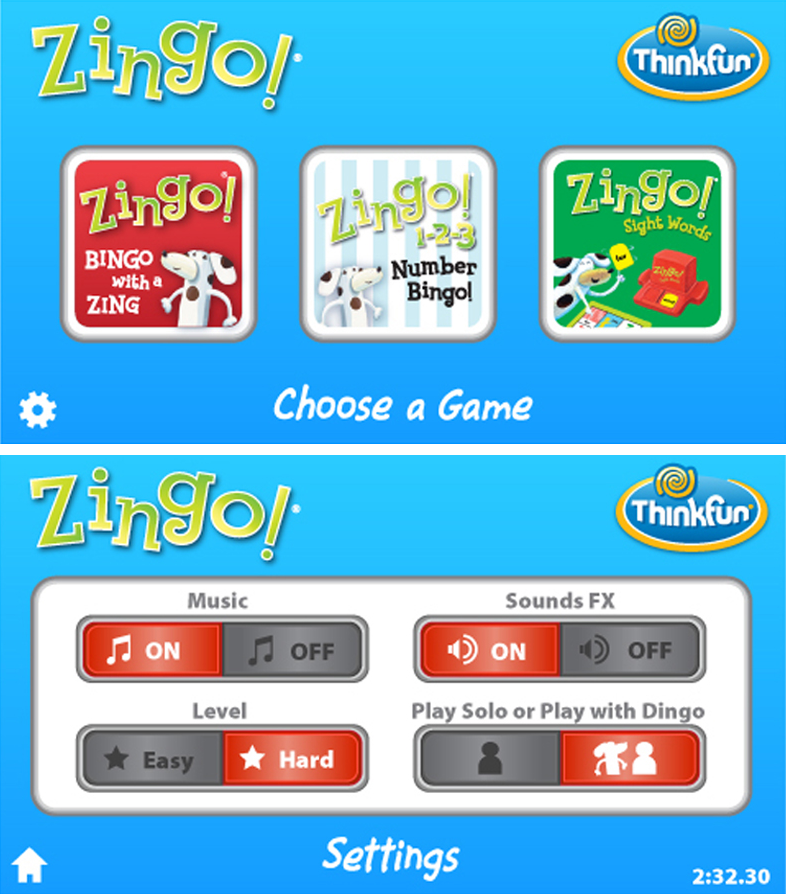Set the level to Hard
Image resolution: width=786 pixels, height=894 pixels.
click(x=292, y=759)
